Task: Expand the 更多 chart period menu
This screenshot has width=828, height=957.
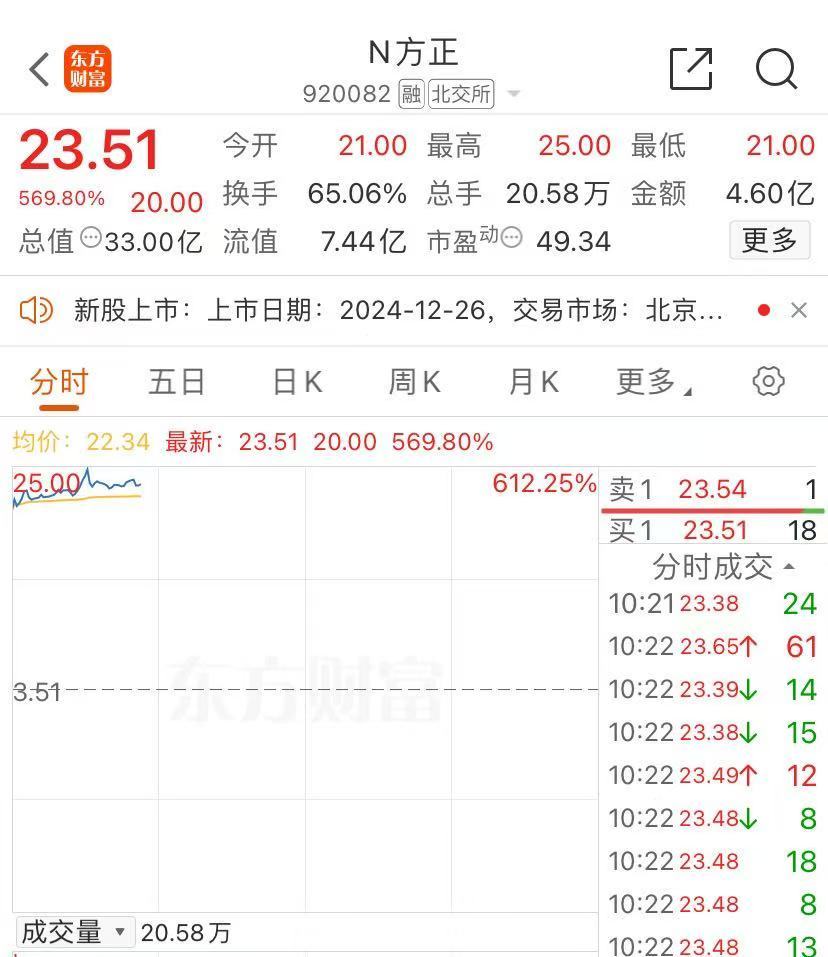Action: (x=653, y=382)
